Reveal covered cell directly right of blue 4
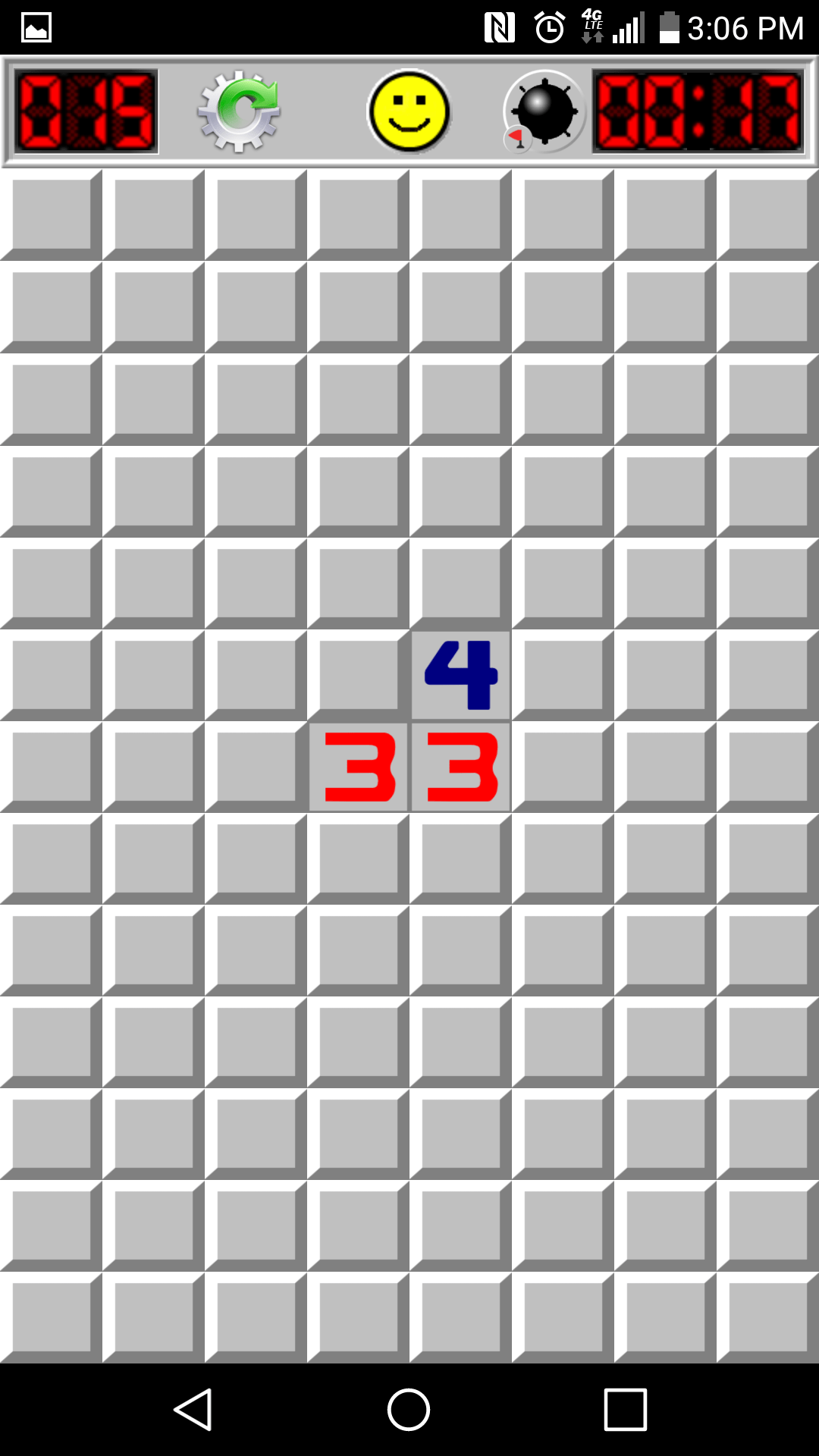 click(563, 675)
